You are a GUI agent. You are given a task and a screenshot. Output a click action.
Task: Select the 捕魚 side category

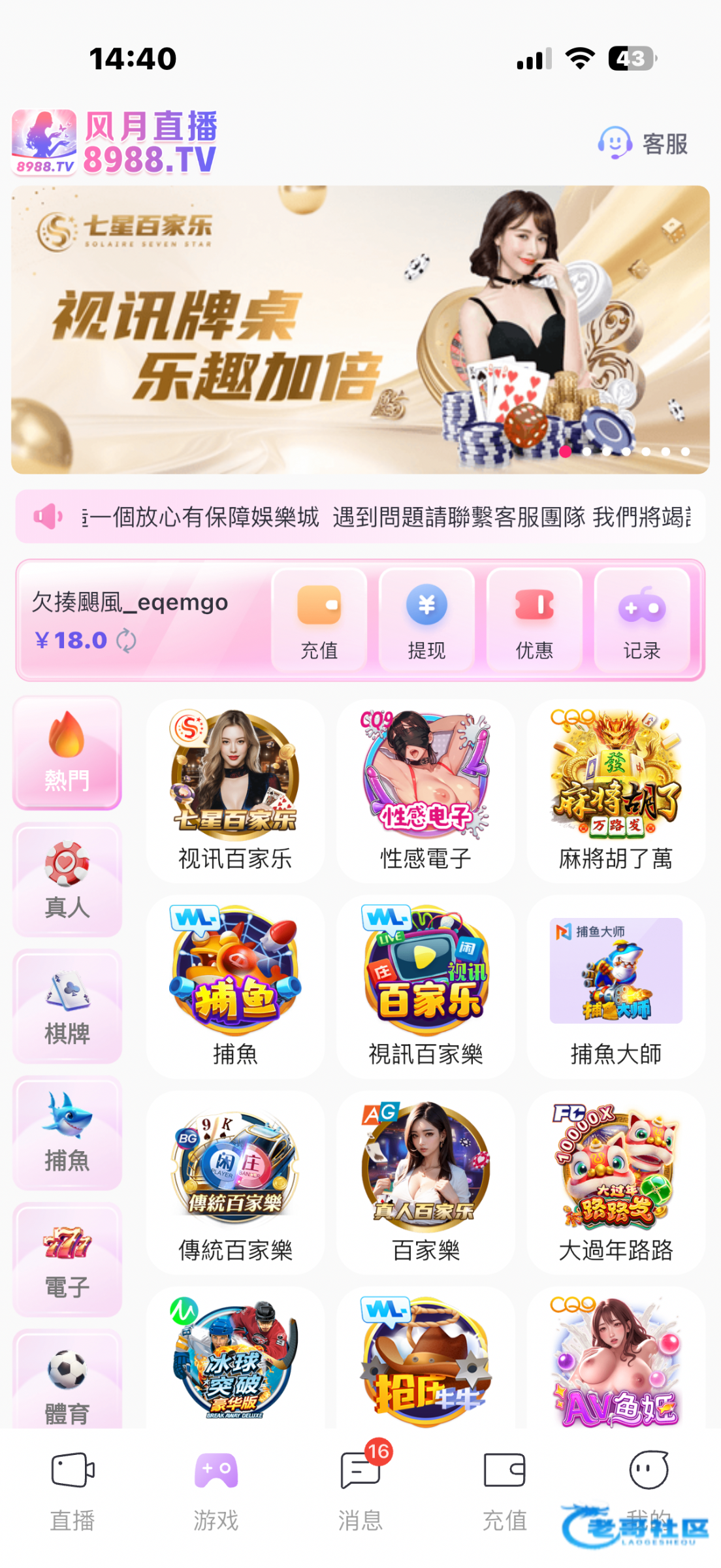point(67,1133)
